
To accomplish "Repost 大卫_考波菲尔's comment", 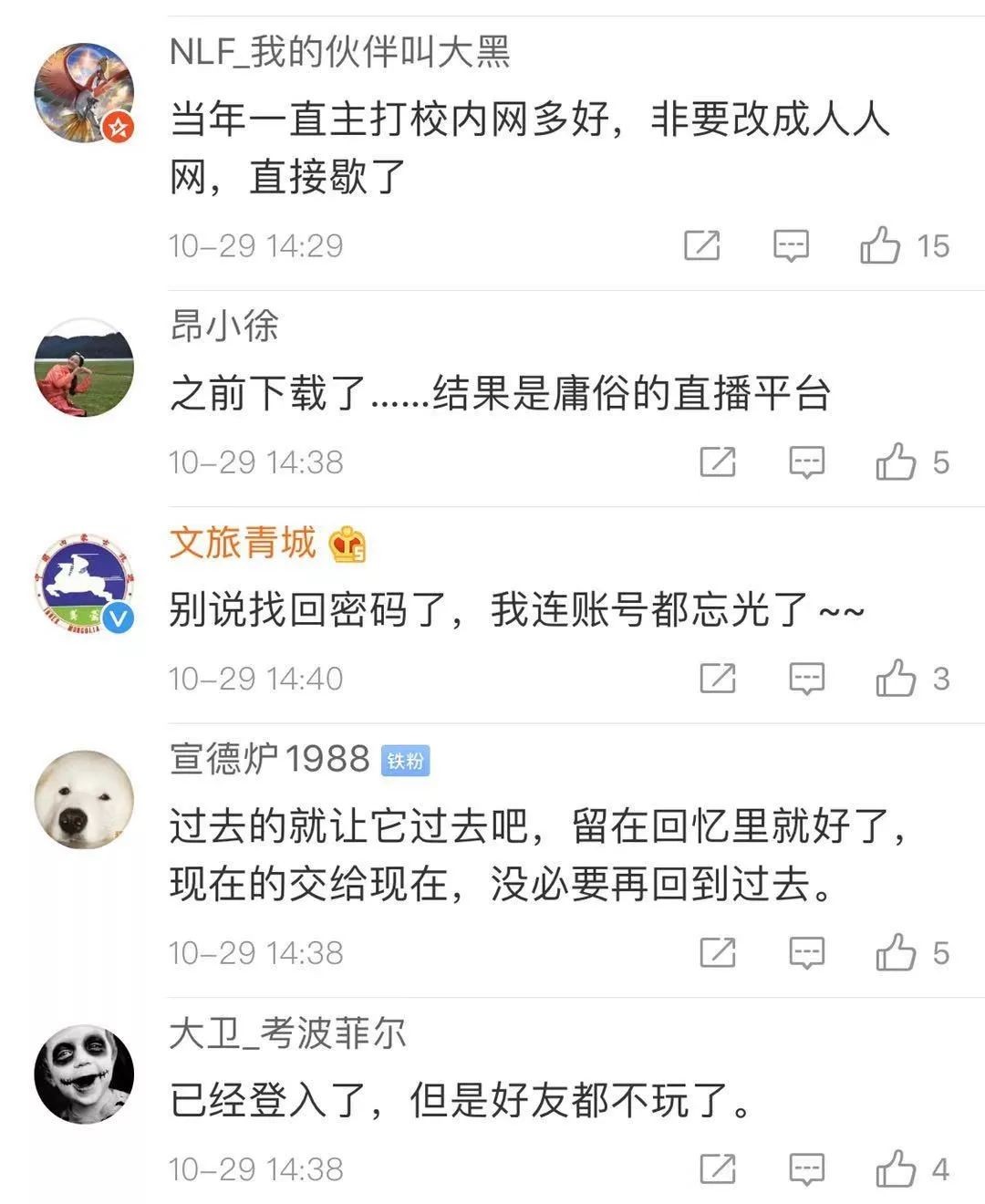I will [x=718, y=1169].
